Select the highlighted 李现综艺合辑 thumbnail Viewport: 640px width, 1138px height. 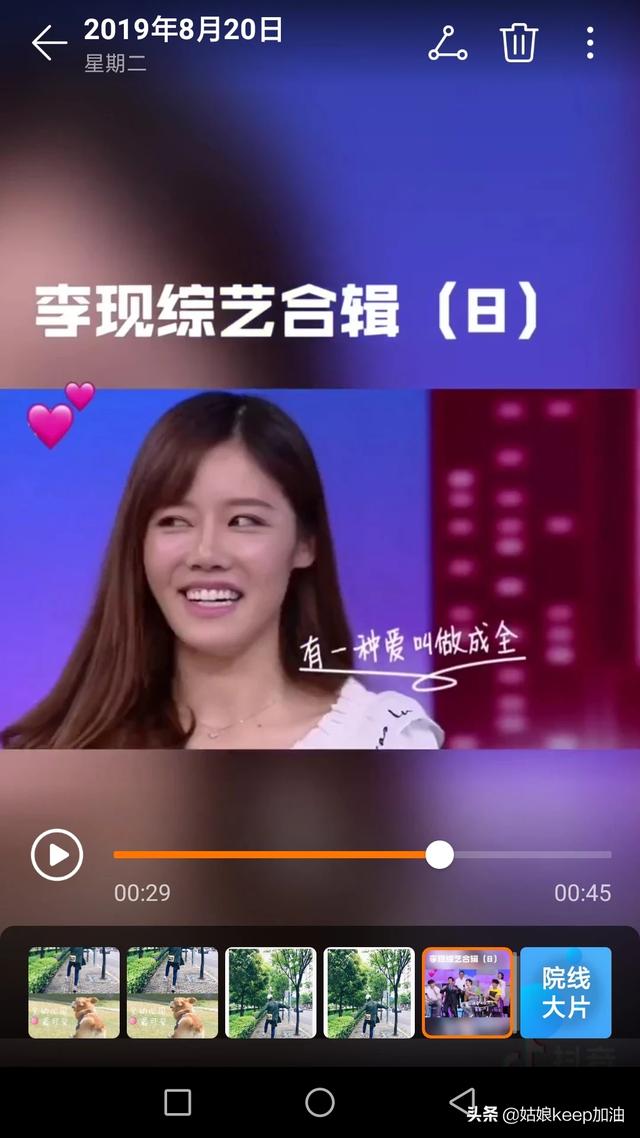point(467,993)
